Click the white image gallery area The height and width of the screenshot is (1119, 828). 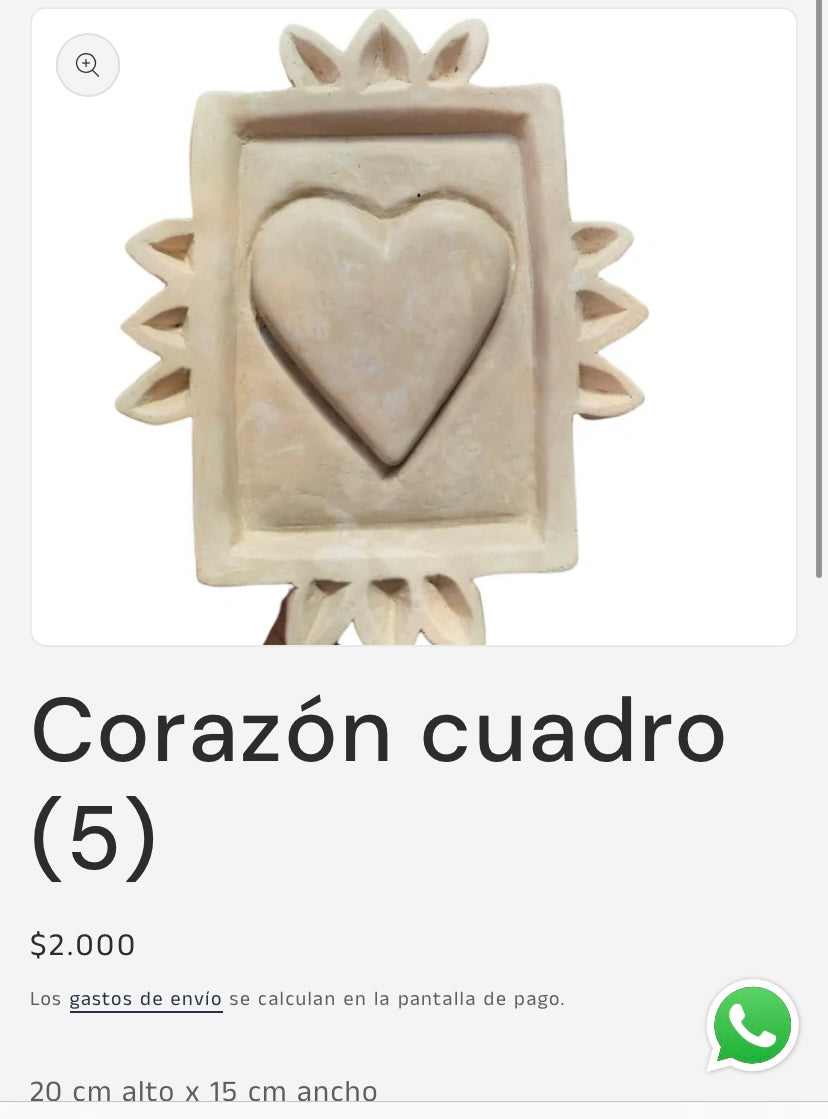pyautogui.click(x=413, y=325)
